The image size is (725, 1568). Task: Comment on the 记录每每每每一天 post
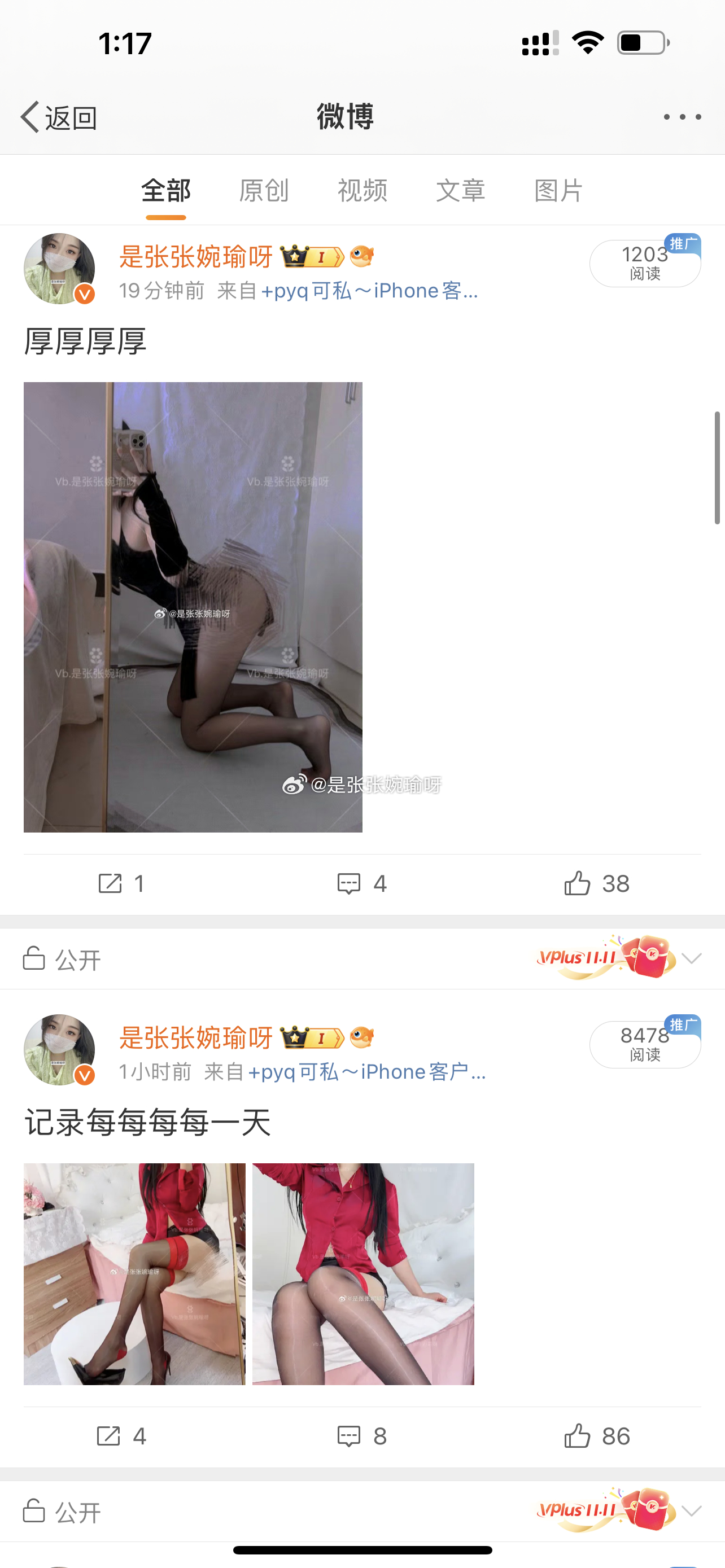[362, 1436]
